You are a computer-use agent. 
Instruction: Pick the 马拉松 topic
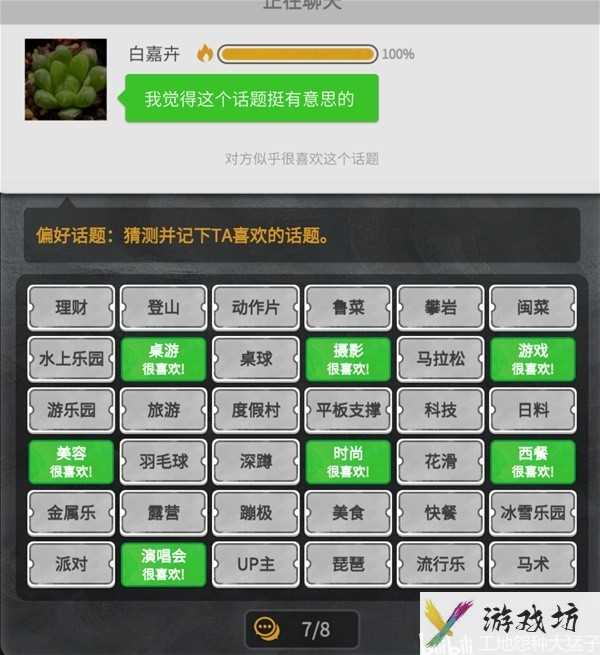point(440,359)
